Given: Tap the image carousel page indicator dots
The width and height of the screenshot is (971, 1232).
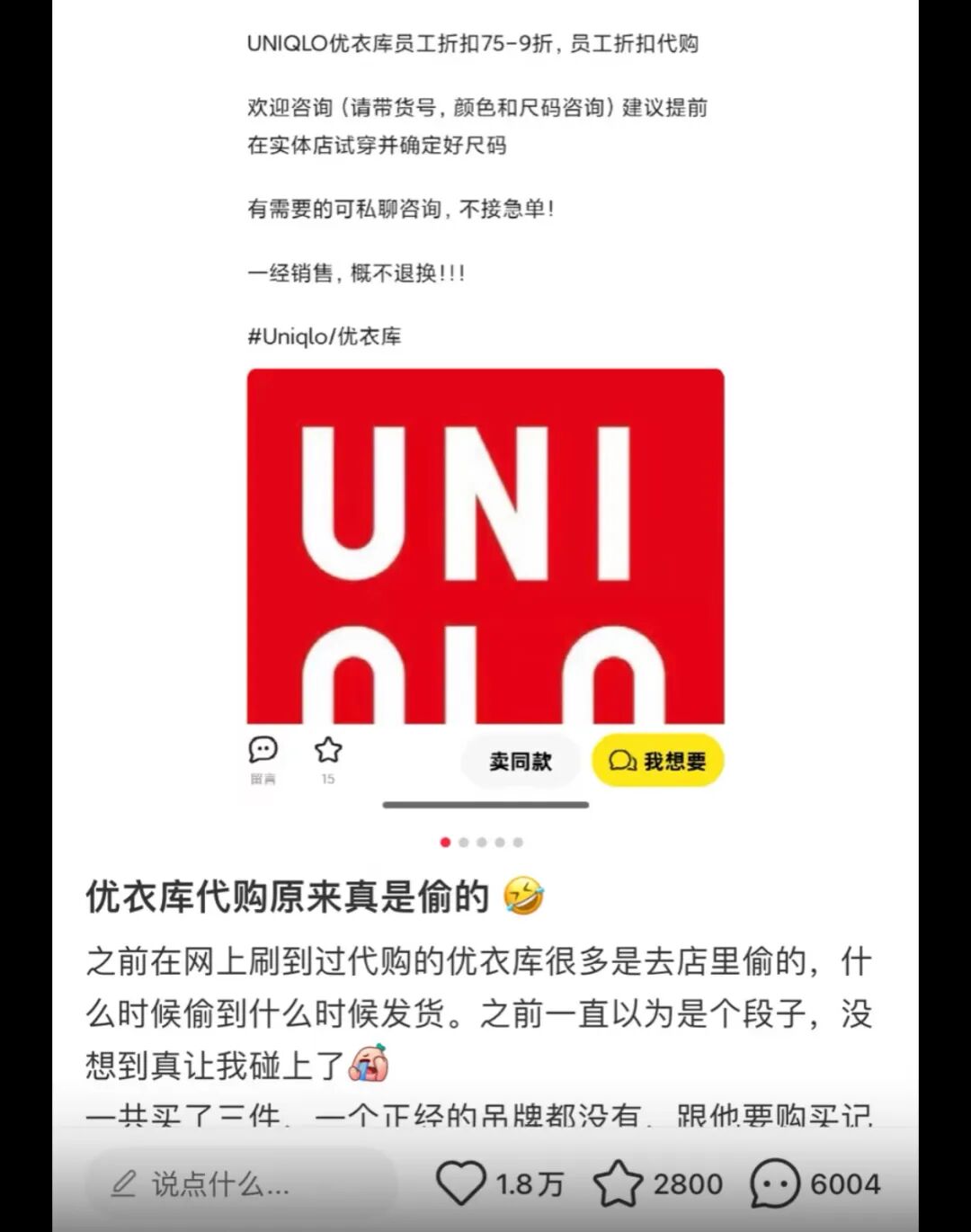Looking at the screenshot, I should [x=481, y=843].
